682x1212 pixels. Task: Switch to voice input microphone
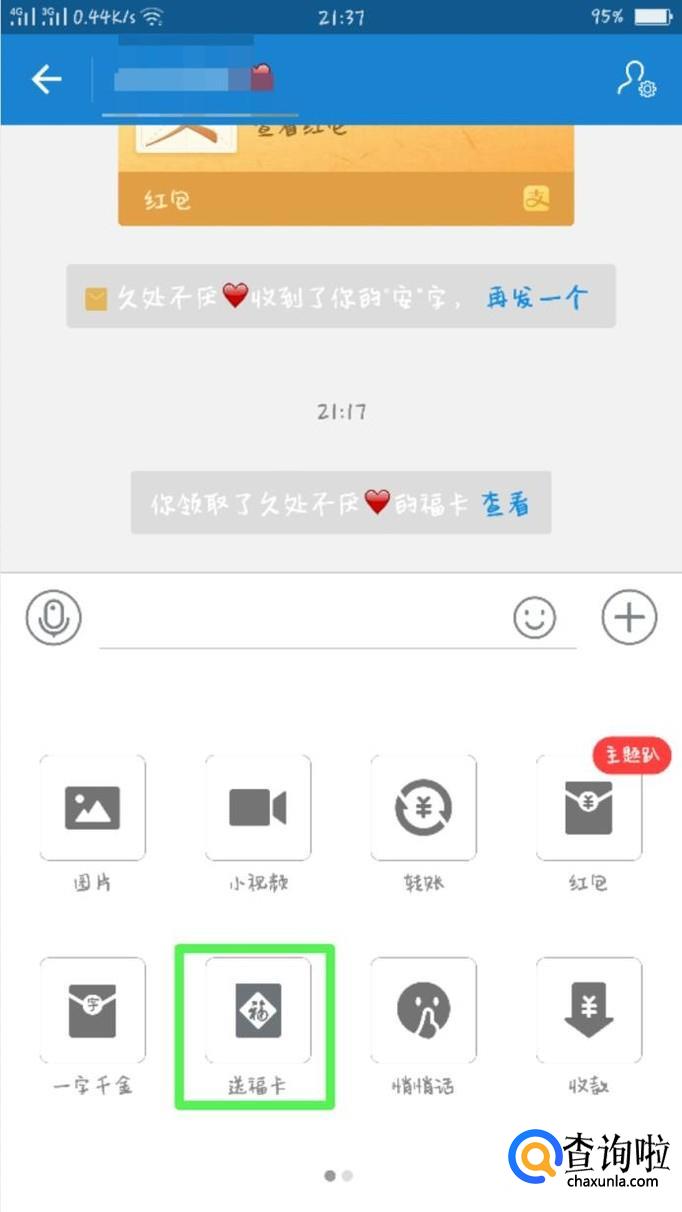click(x=53, y=618)
